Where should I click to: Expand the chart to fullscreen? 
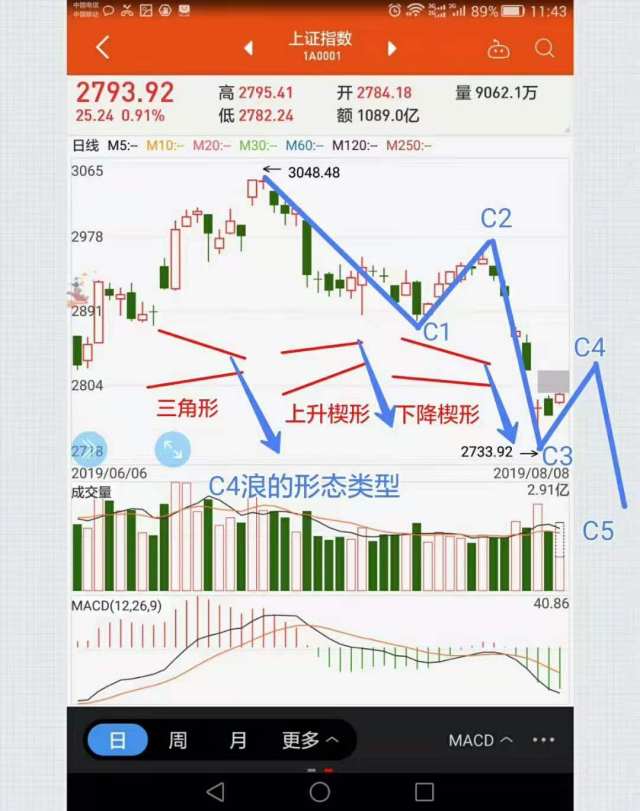pyautogui.click(x=173, y=448)
